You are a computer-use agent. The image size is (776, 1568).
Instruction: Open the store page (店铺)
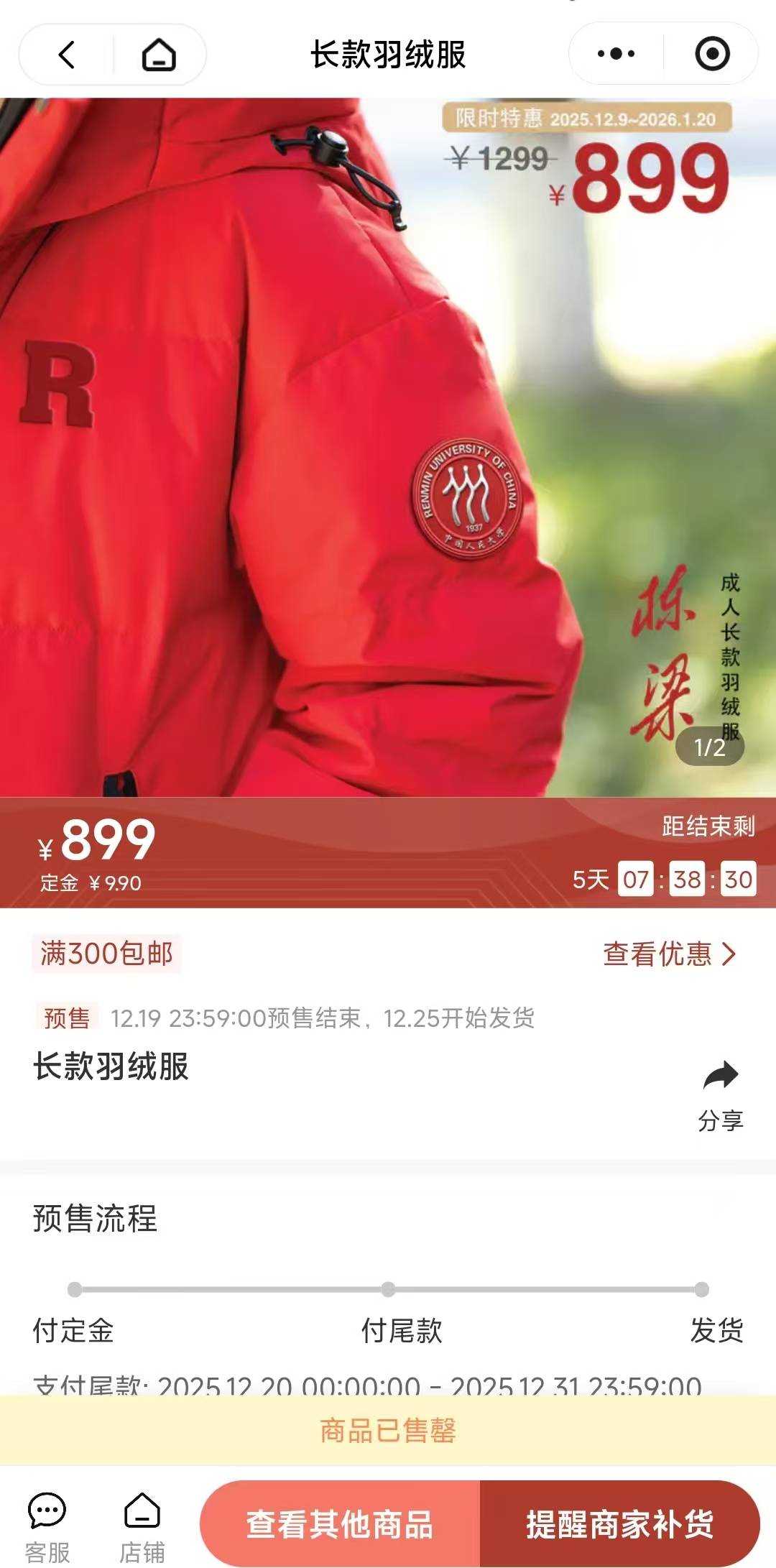(142, 1526)
